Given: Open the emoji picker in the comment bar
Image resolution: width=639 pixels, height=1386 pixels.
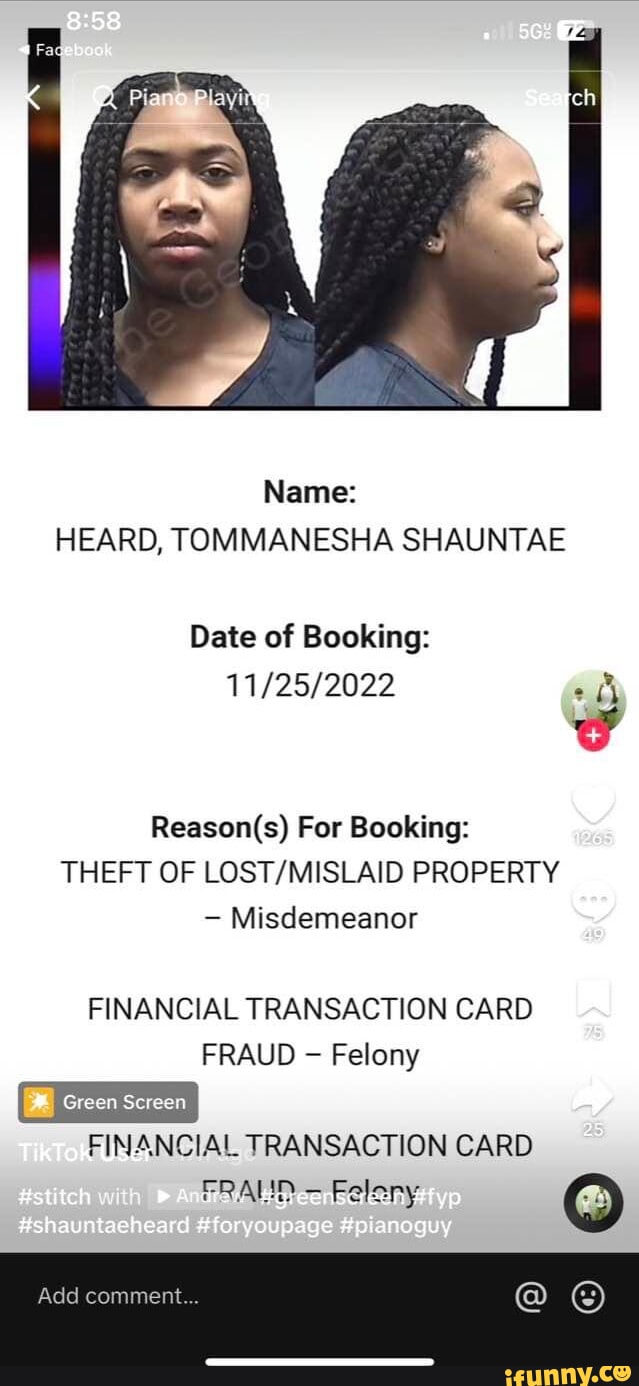Looking at the screenshot, I should (588, 1297).
